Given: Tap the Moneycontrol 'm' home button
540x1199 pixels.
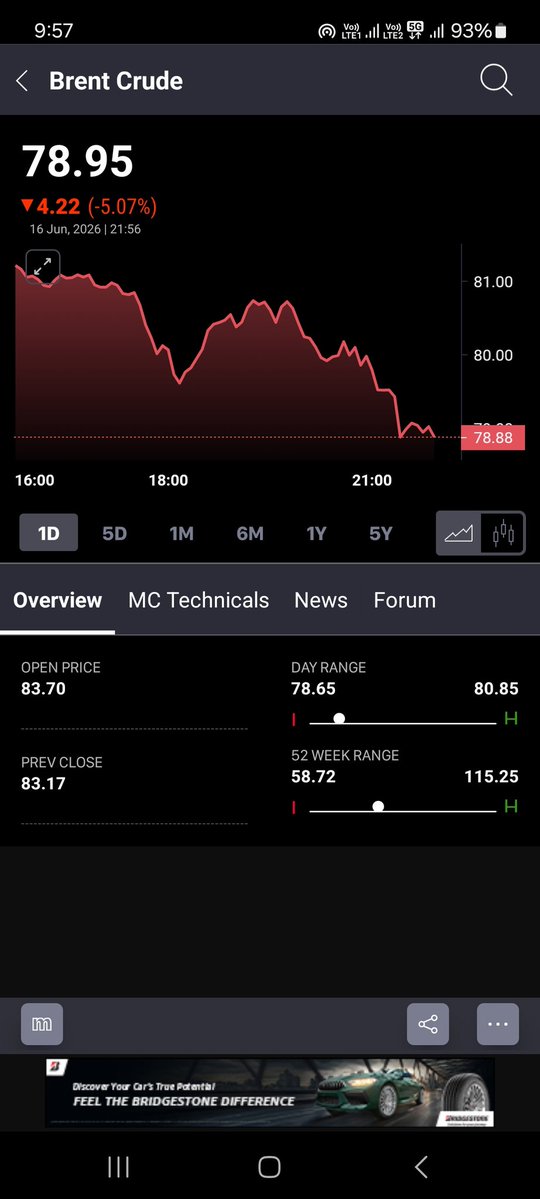Looking at the screenshot, I should click(x=42, y=1024).
